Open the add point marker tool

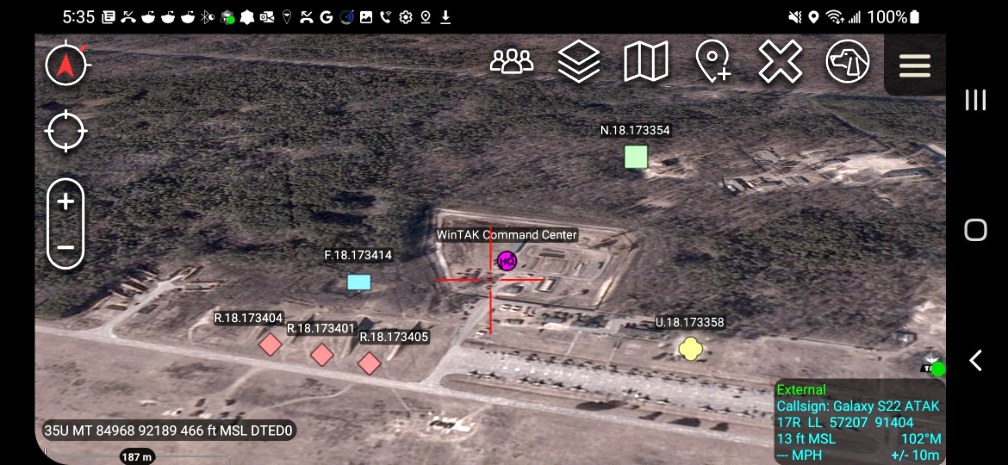pos(713,63)
